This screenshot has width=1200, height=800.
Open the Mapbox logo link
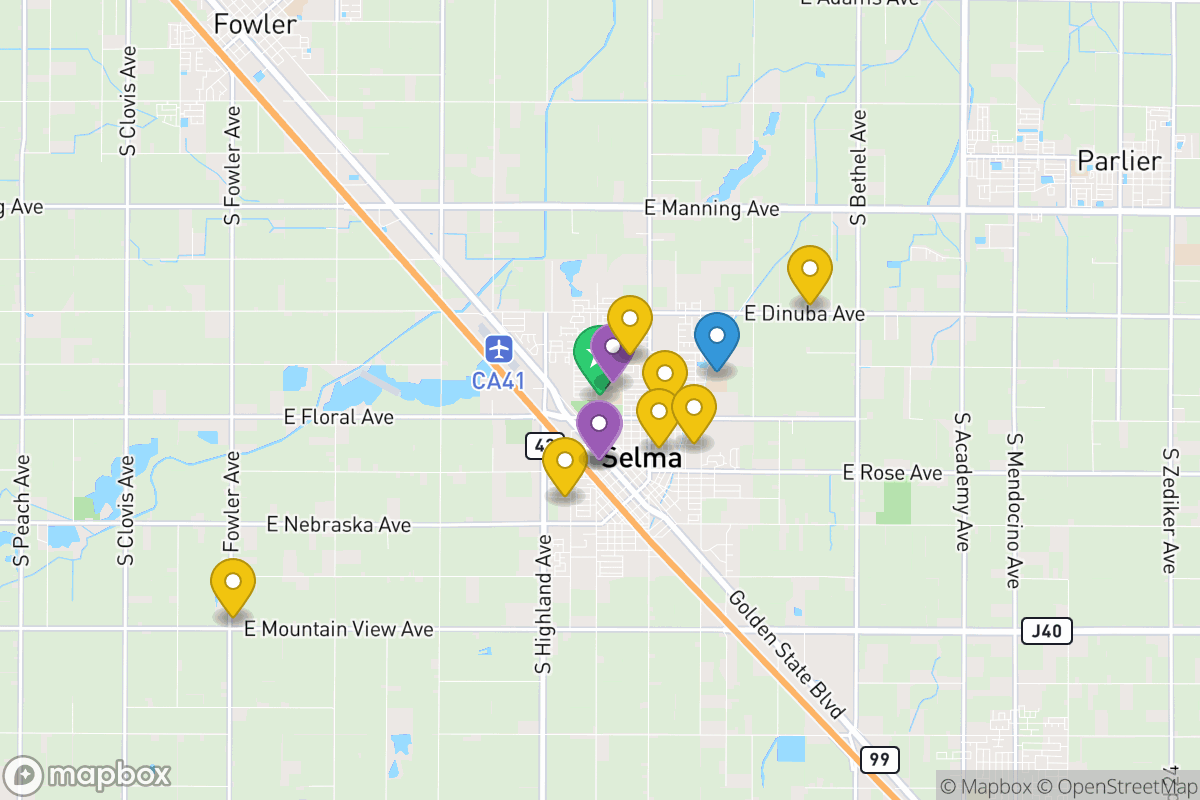coord(88,775)
